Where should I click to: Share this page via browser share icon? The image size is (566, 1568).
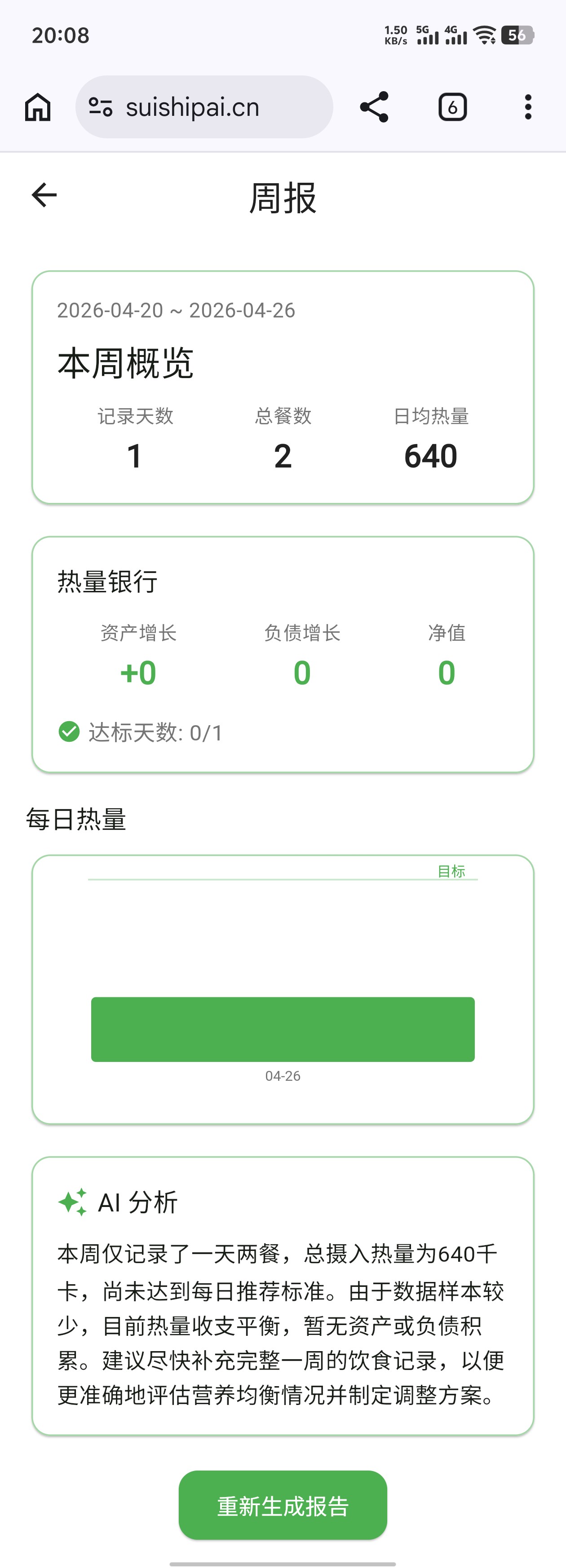coord(374,107)
